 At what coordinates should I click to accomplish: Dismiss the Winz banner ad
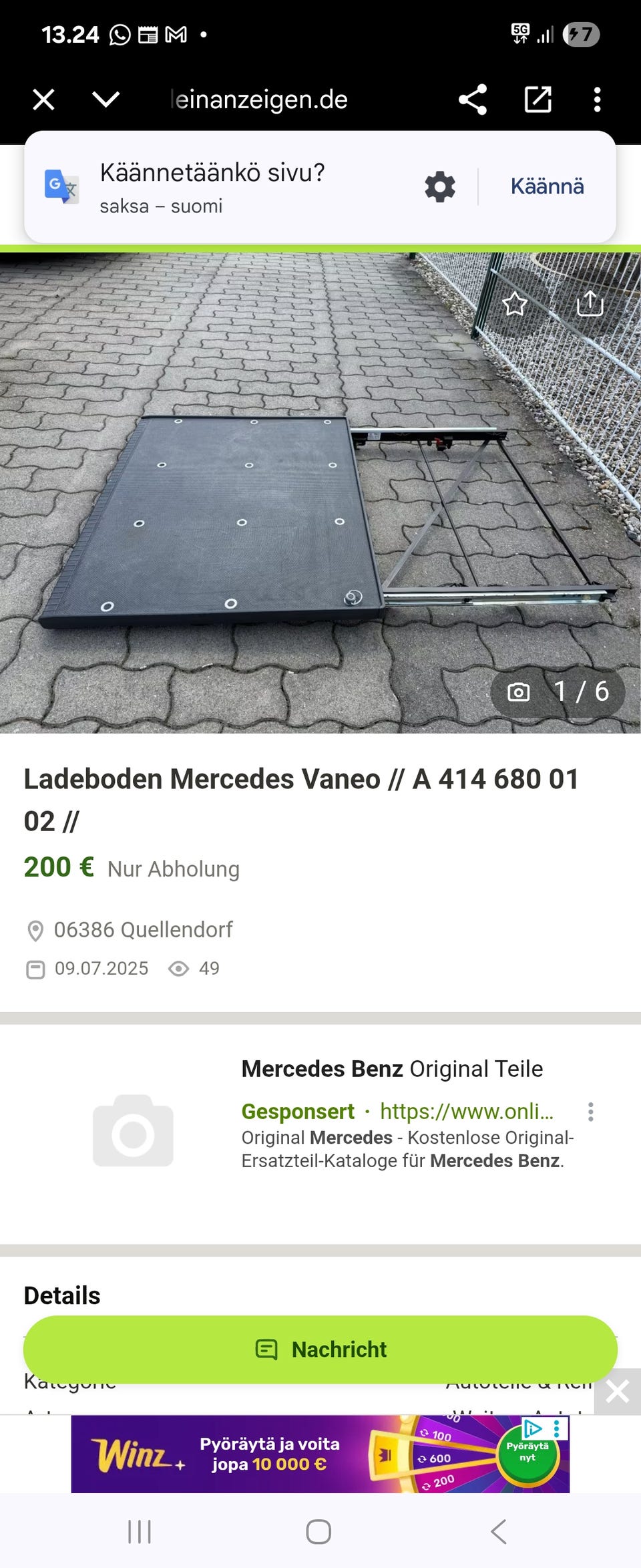coord(617,1392)
